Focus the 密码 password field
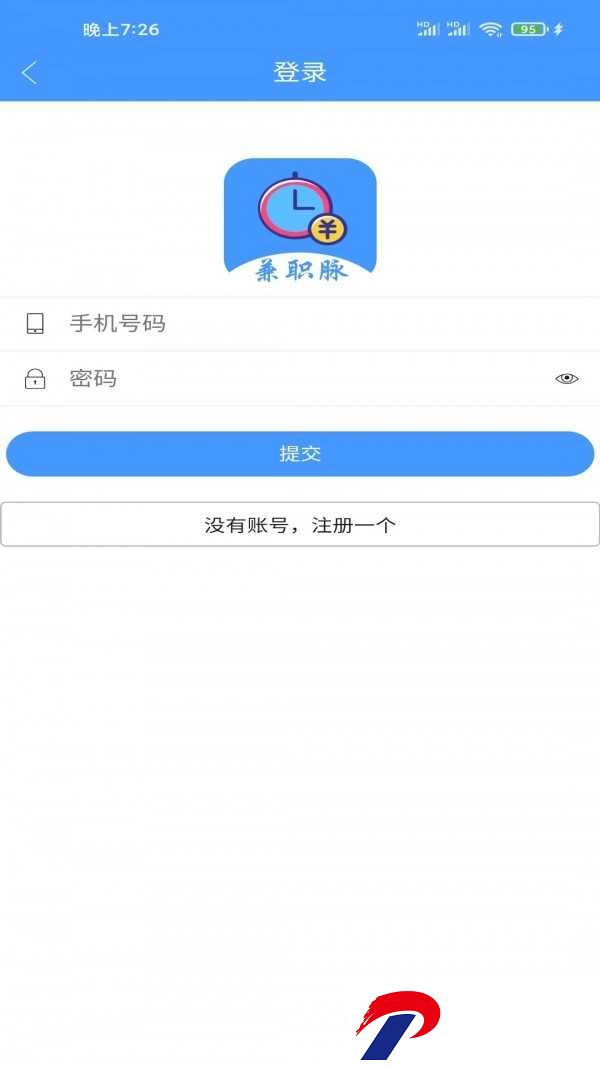The image size is (600, 1067). (x=300, y=379)
